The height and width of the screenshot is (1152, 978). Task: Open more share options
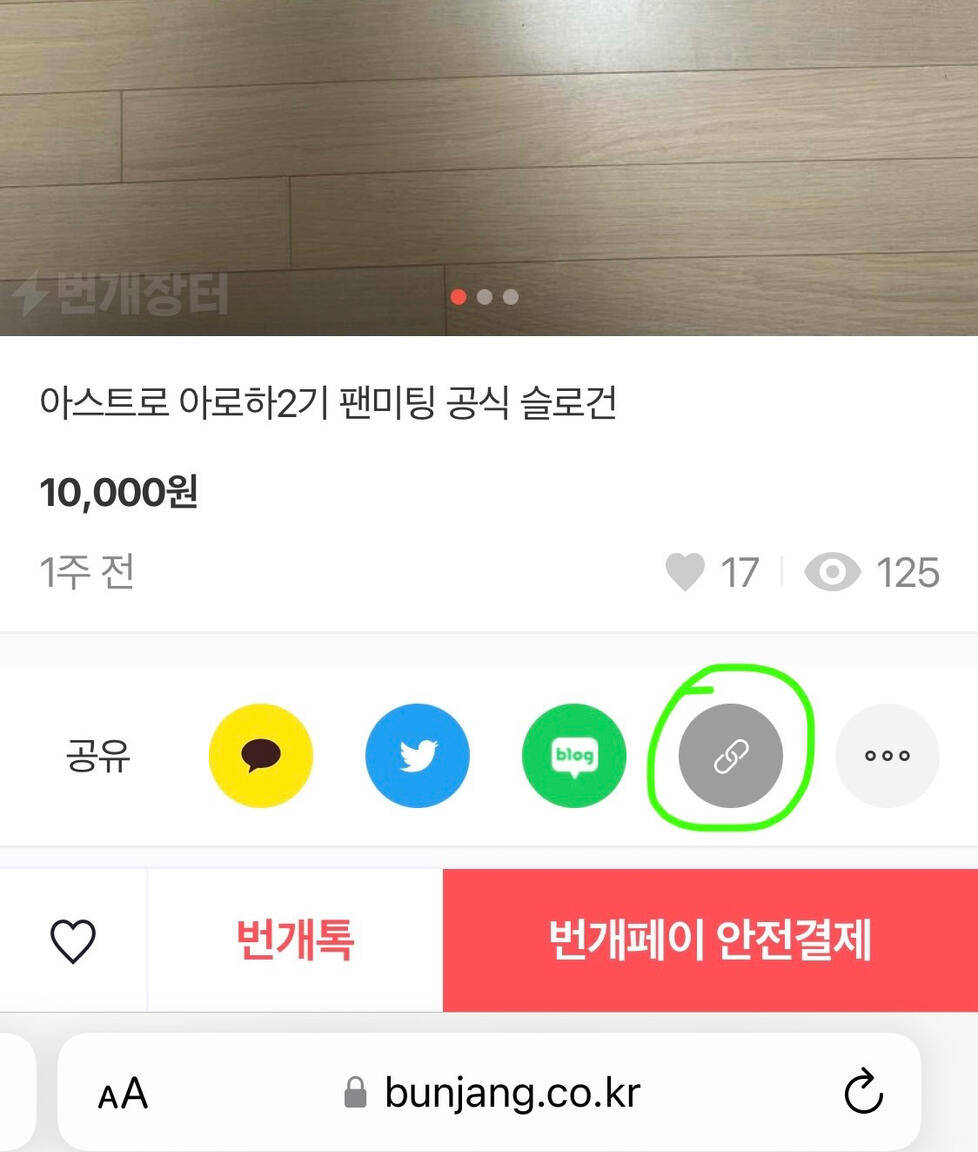pos(887,756)
